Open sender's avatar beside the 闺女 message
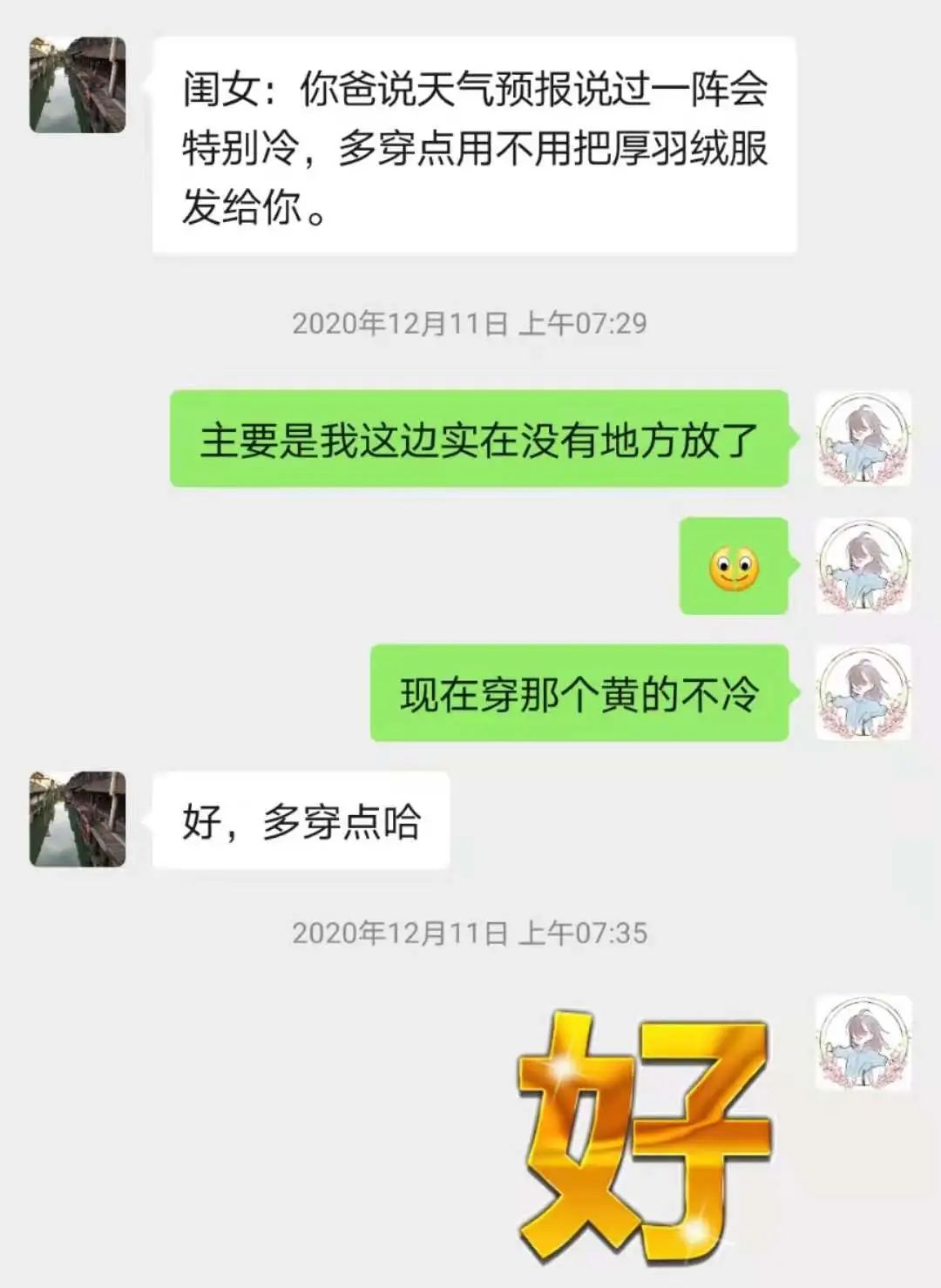 tap(78, 84)
